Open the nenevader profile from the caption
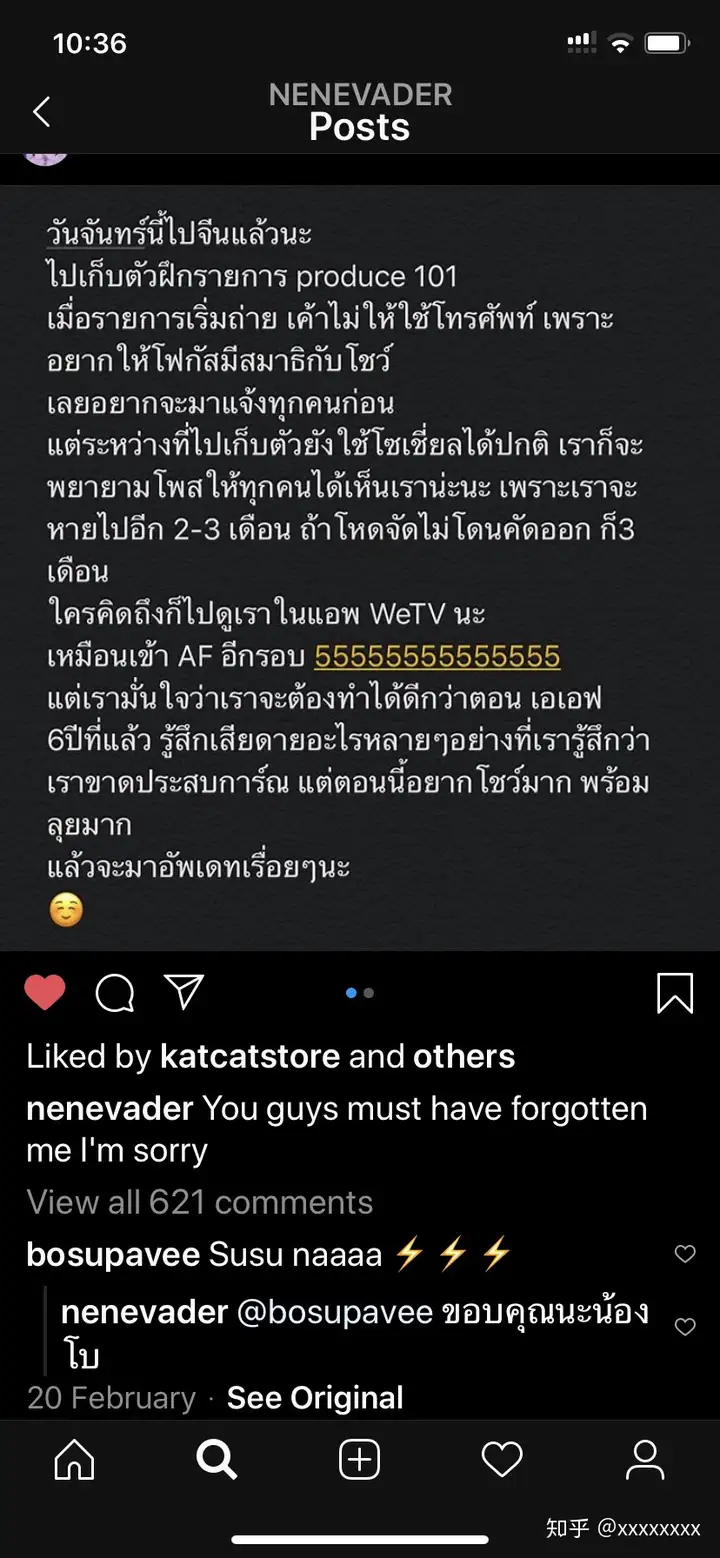This screenshot has height=1558, width=720. pos(110,1108)
